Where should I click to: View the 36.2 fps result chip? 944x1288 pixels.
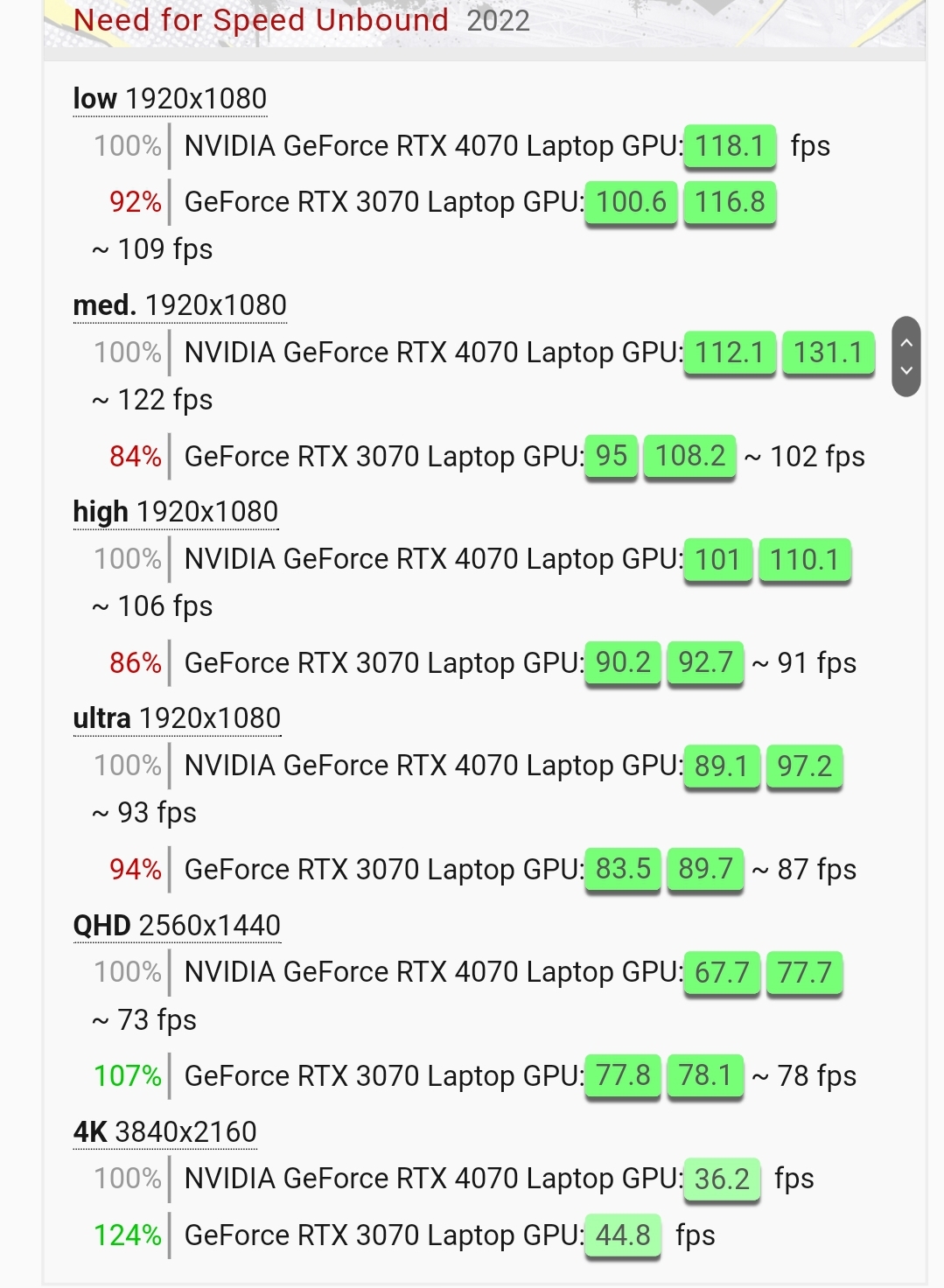click(x=722, y=1179)
